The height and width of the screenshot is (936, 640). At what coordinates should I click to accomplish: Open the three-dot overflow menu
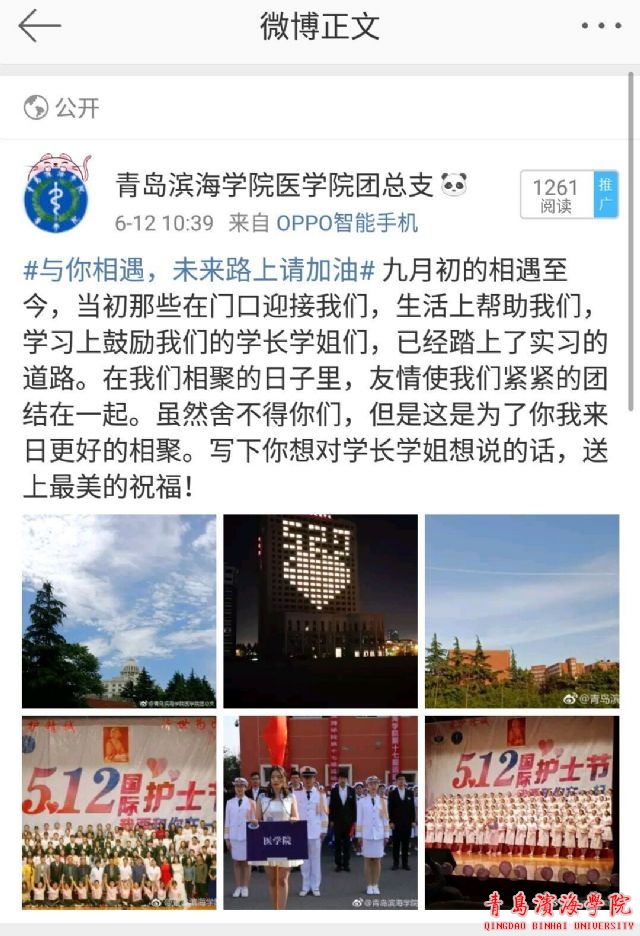point(600,27)
